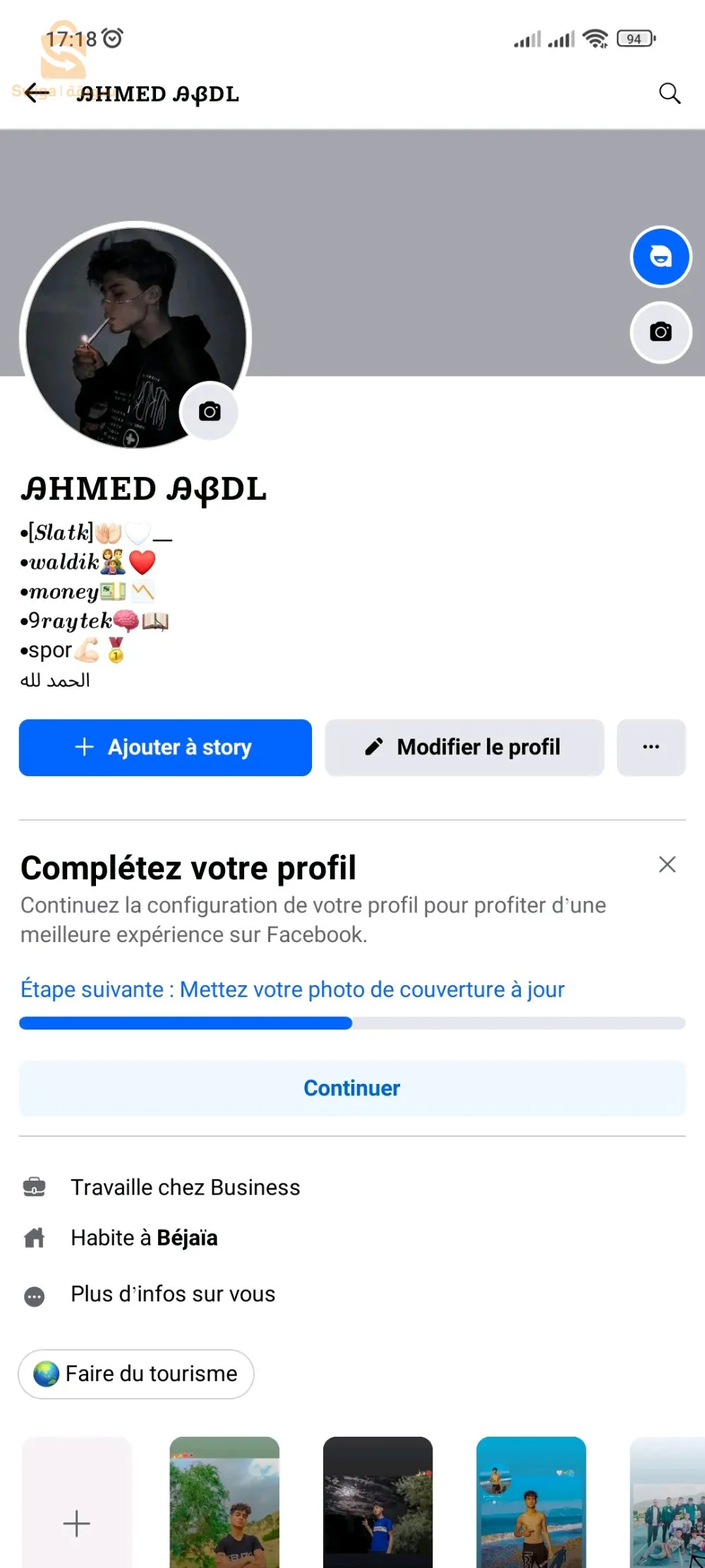Update profile picture with camera badge
This screenshot has height=1568, width=705.
[x=210, y=411]
